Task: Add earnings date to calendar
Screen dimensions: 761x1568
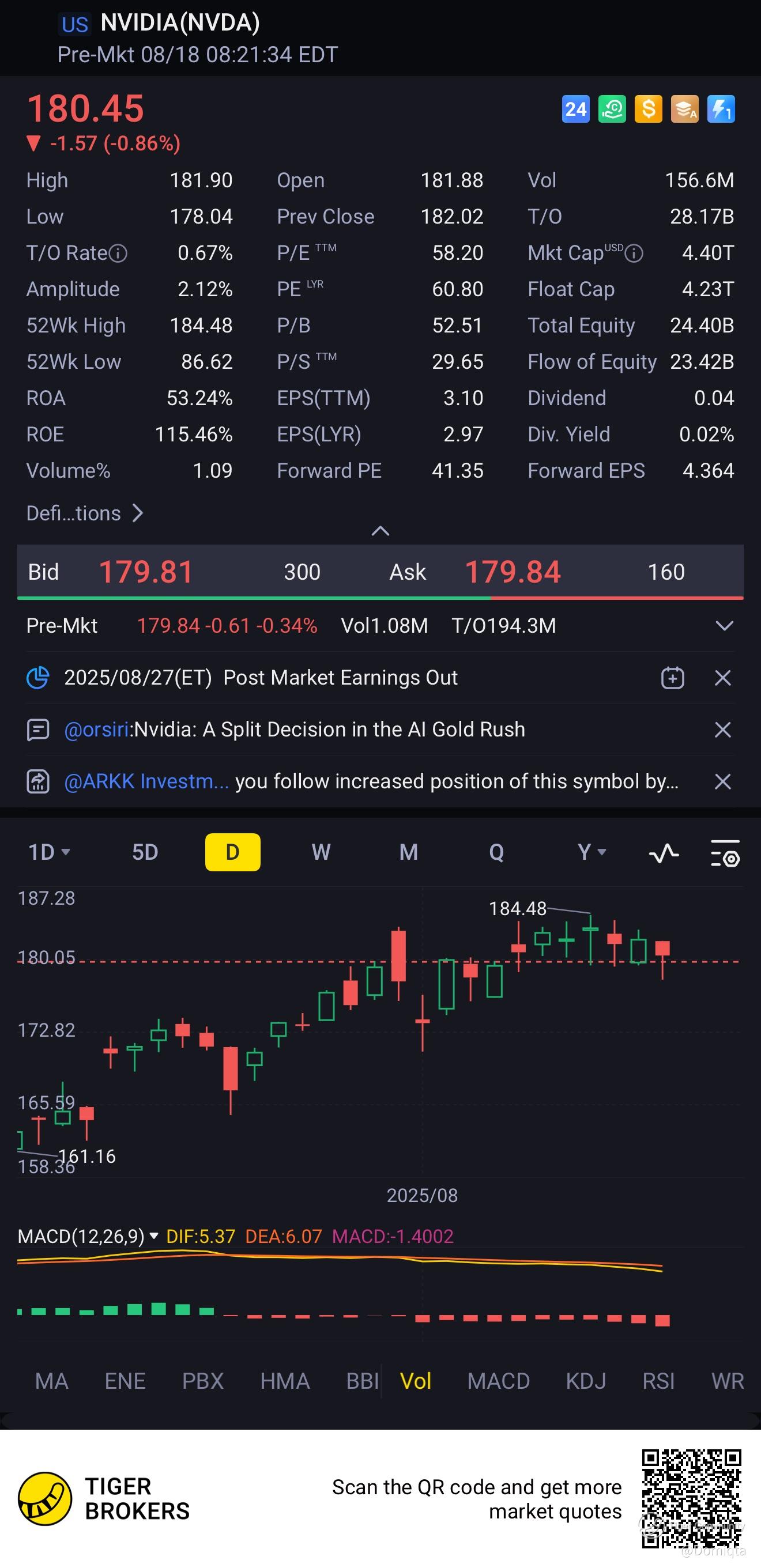Action: [672, 678]
